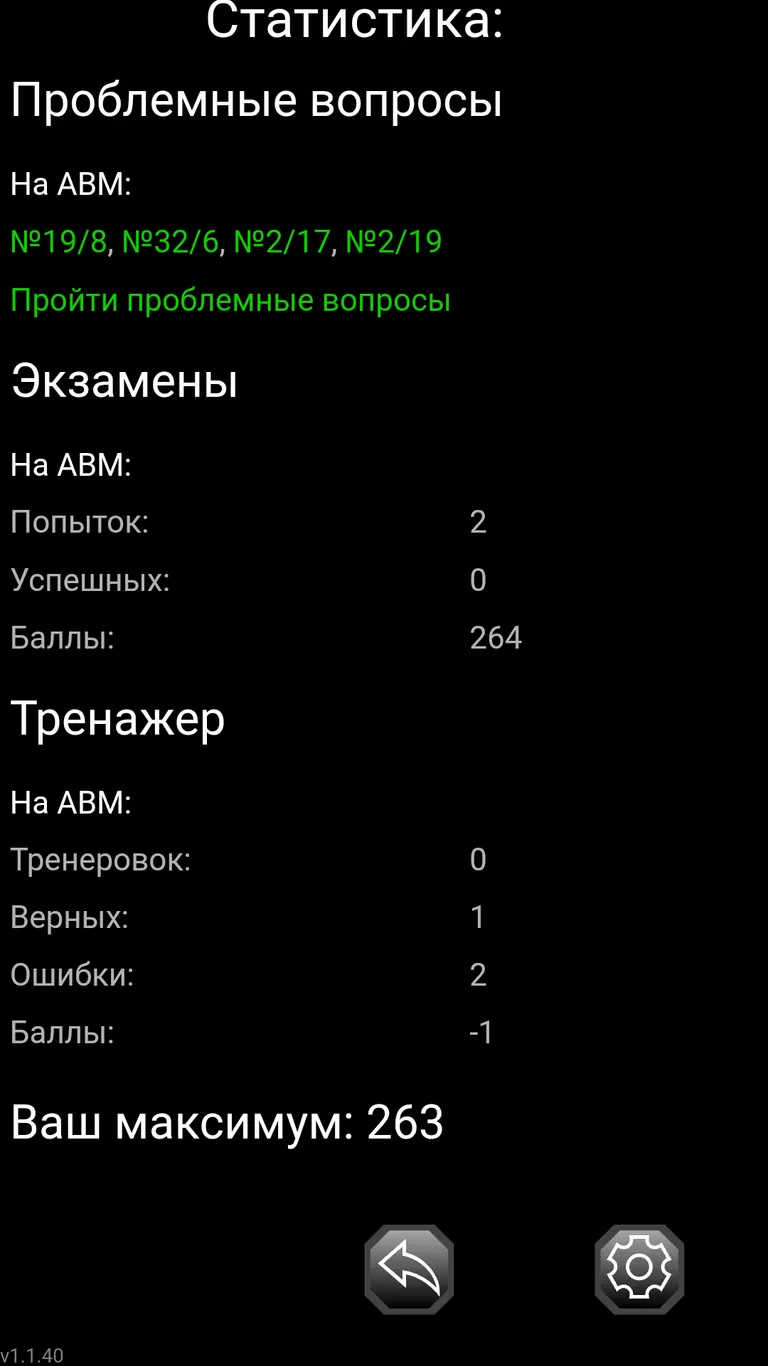Open problem question №2/17
The width and height of the screenshot is (768, 1366).
(x=282, y=242)
